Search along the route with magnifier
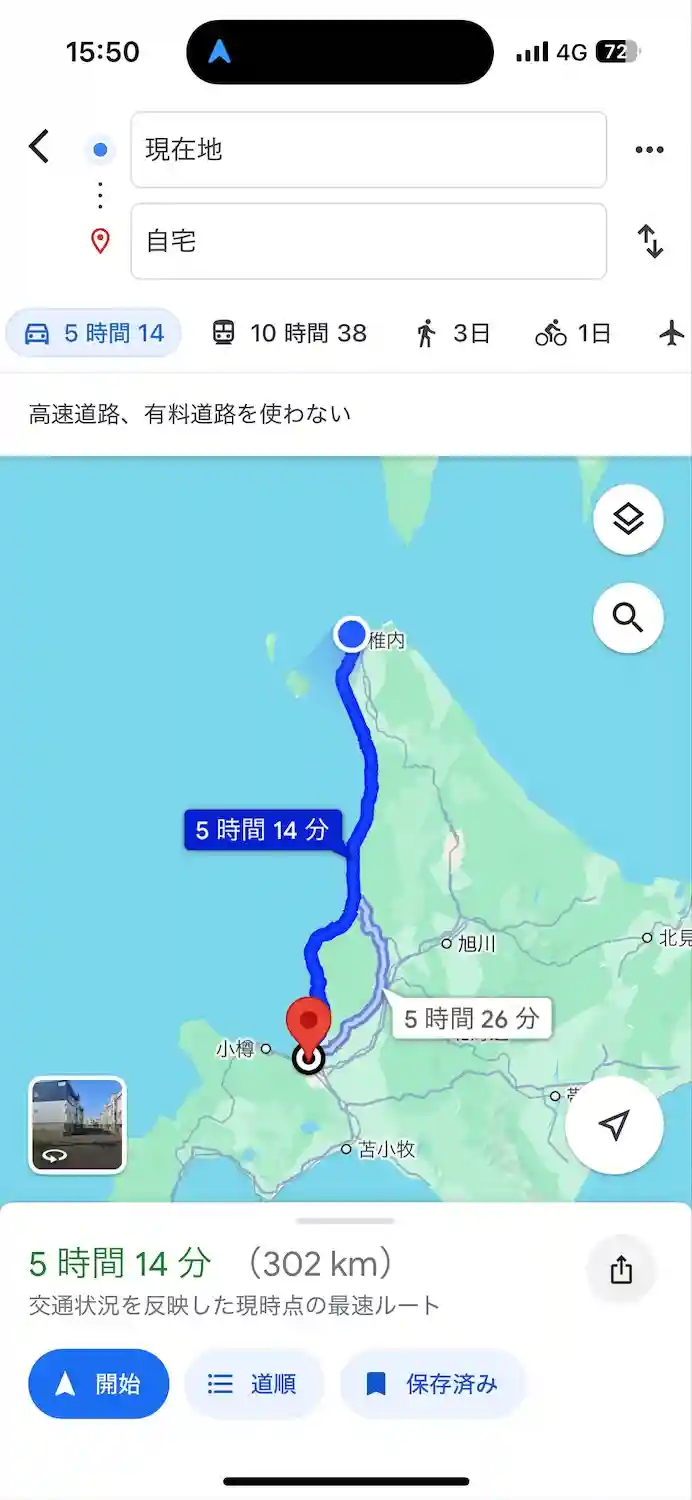The image size is (692, 1500). point(628,619)
